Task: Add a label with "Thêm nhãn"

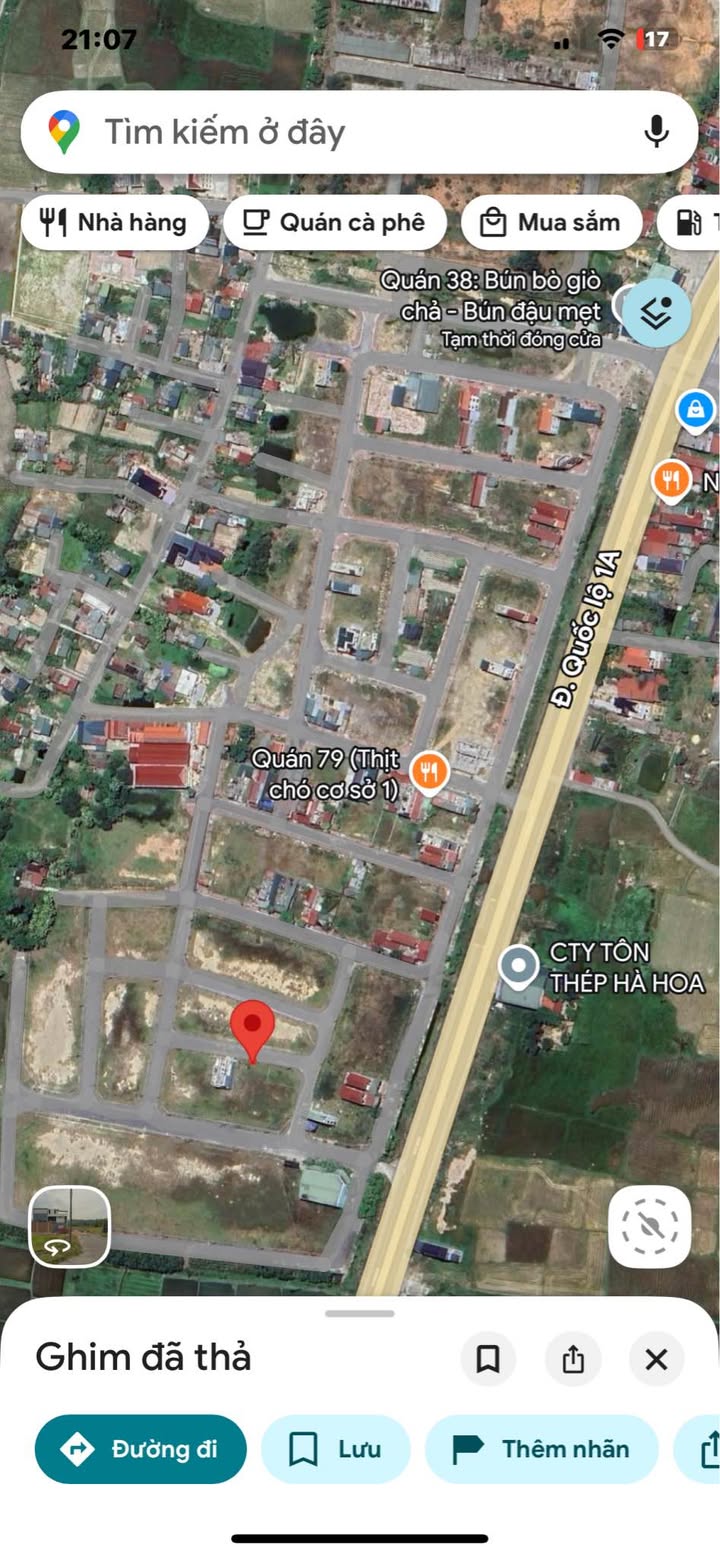Action: (x=542, y=1449)
